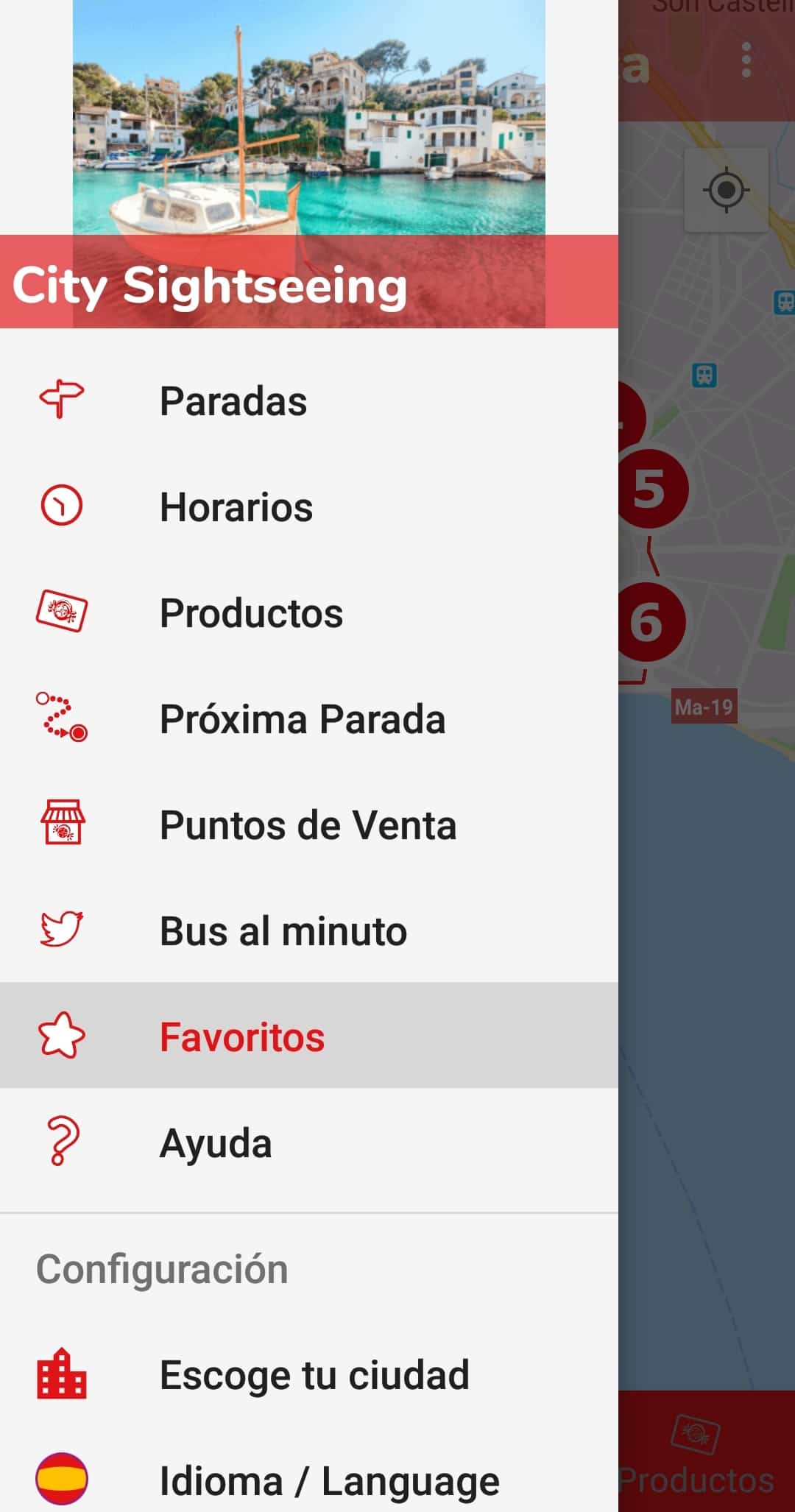Tap map stop marker number 5

[x=652, y=489]
